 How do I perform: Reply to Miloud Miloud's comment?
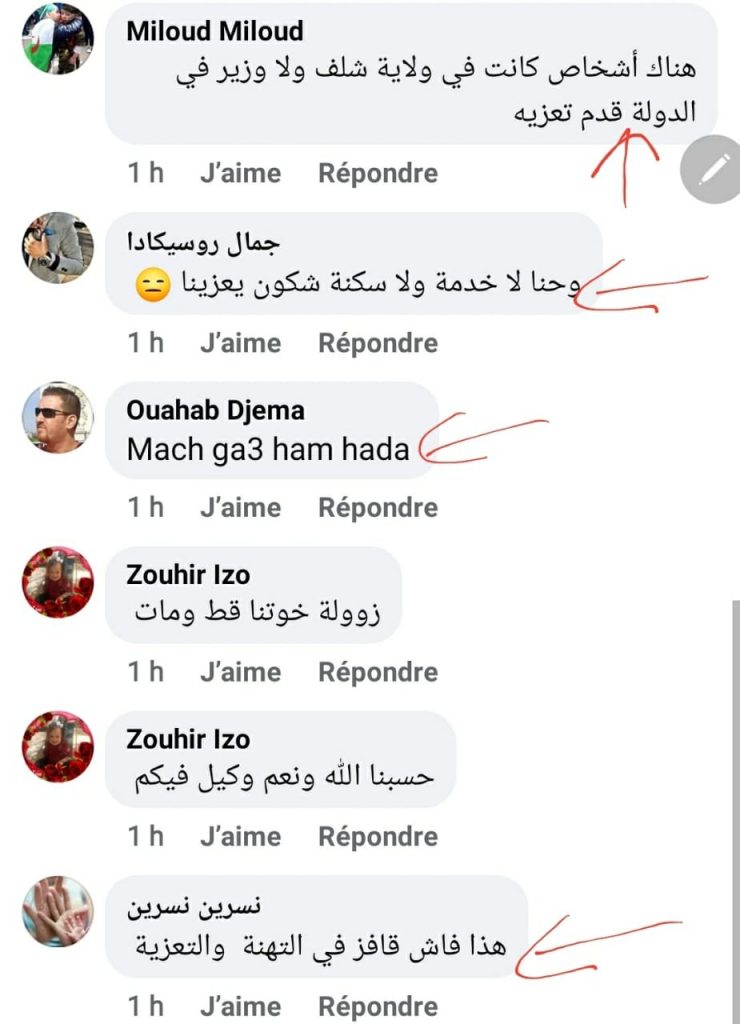[378, 173]
